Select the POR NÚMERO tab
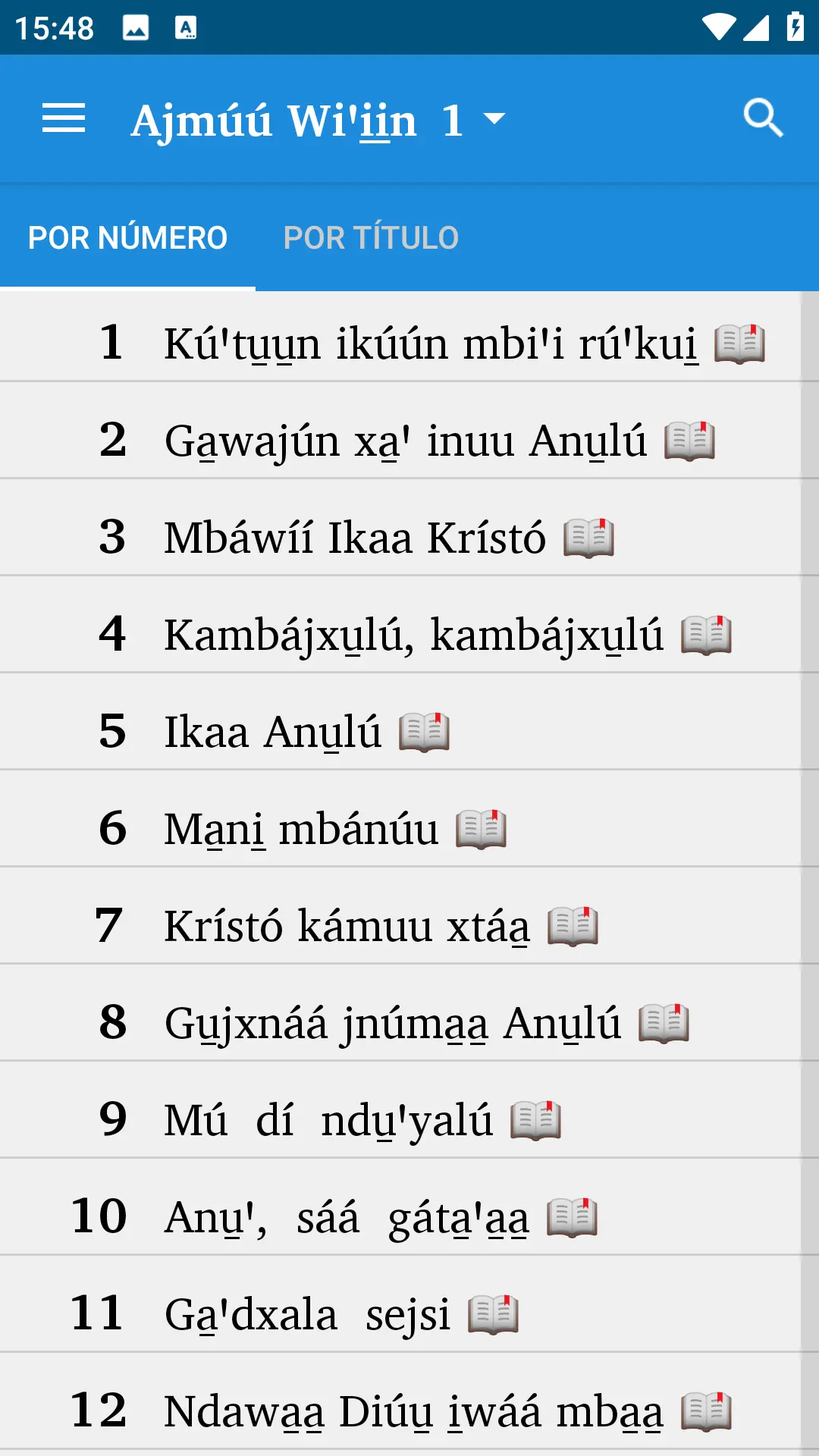This screenshot has width=819, height=1456. point(127,238)
